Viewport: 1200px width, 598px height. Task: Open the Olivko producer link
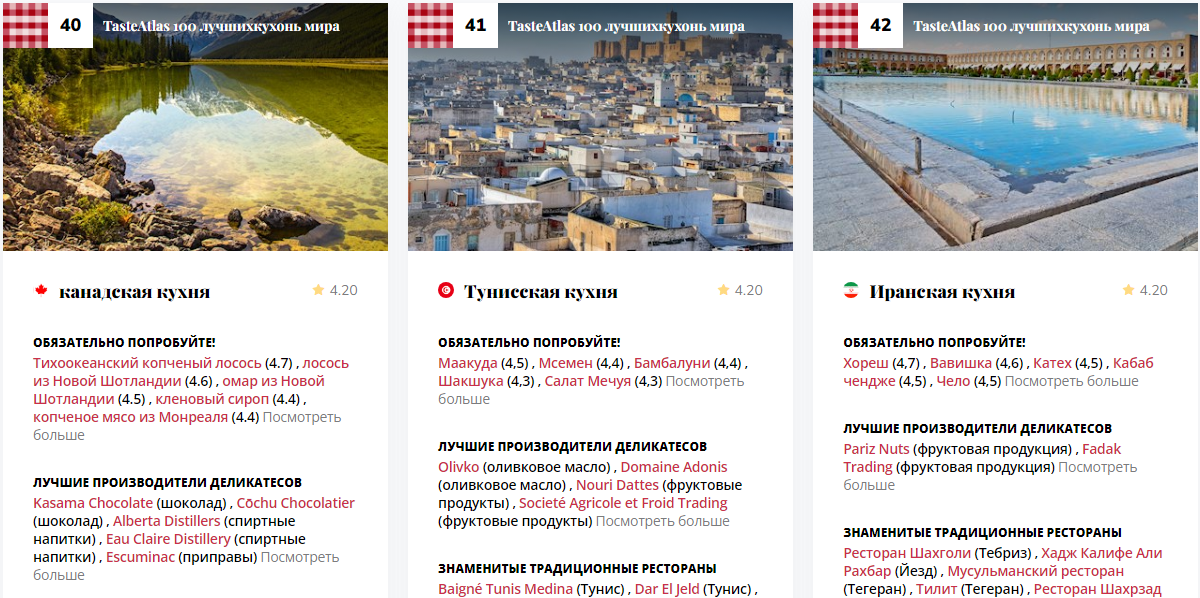pyautogui.click(x=458, y=467)
